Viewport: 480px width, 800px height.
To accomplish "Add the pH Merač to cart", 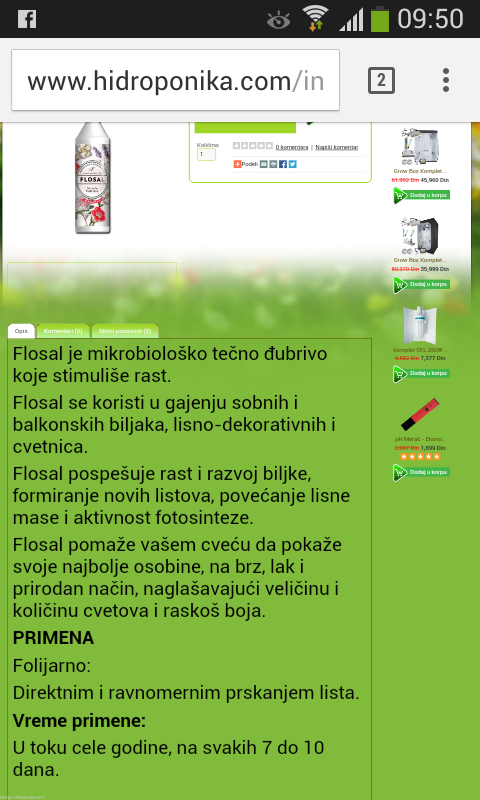I will [x=421, y=472].
